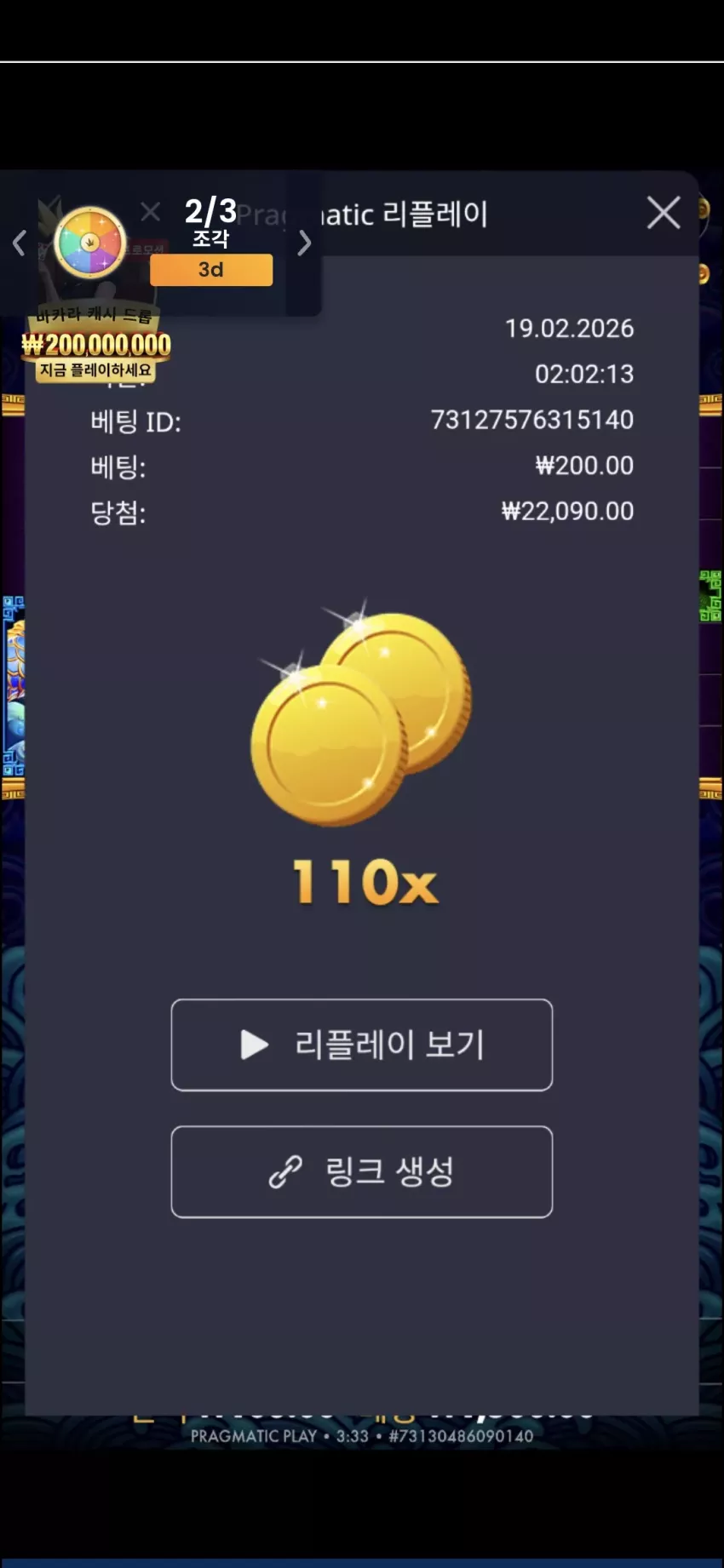Go to the previous promo banner
Viewport: 724px width, 1568px height.
pos(19,243)
